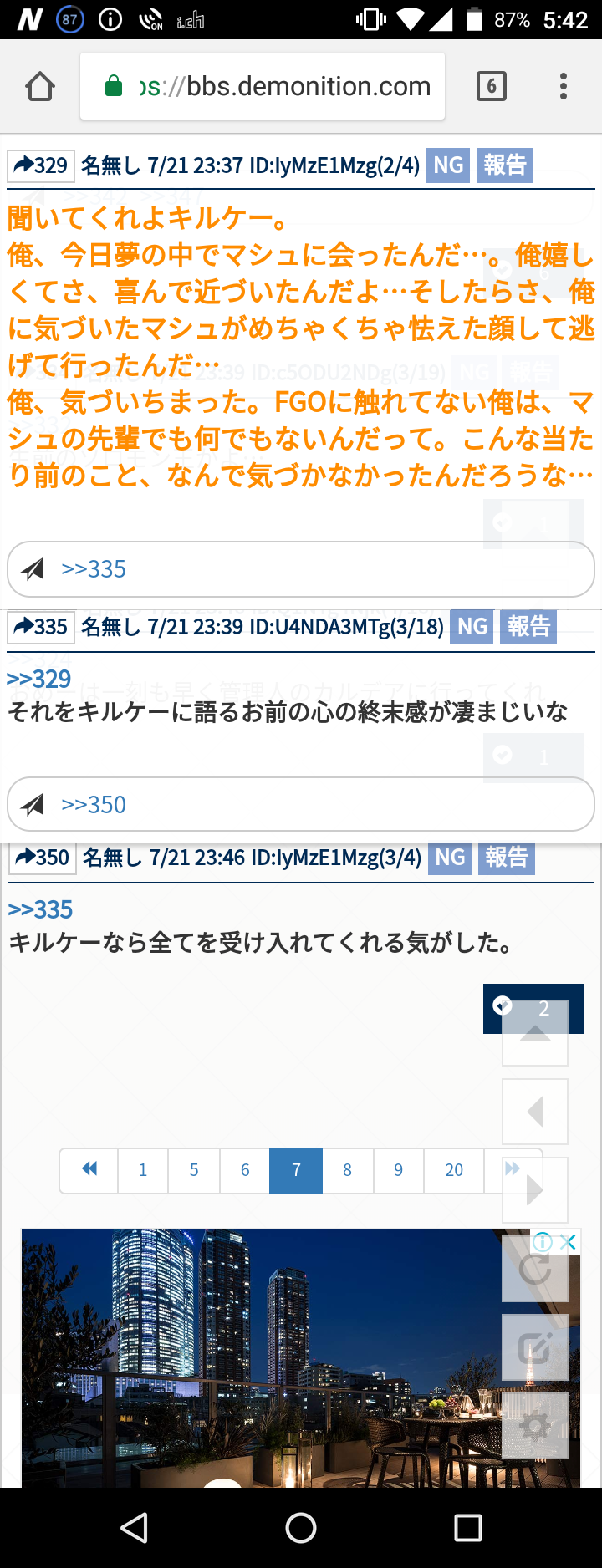Tap the bbs.demonition.com address bar
The width and height of the screenshot is (602, 1568).
[x=284, y=86]
